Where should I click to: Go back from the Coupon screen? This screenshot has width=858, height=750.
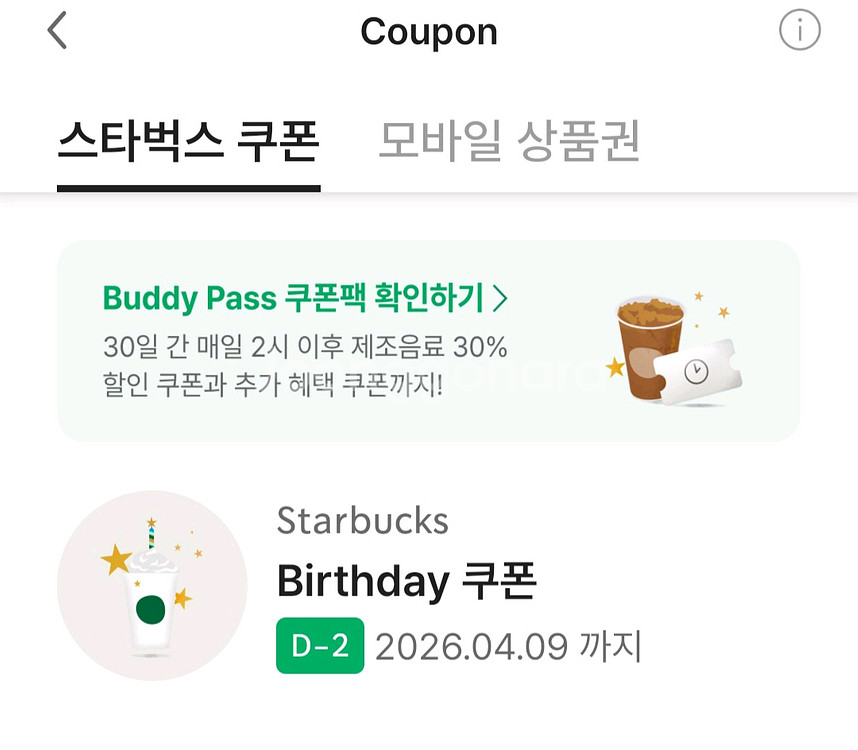click(58, 31)
